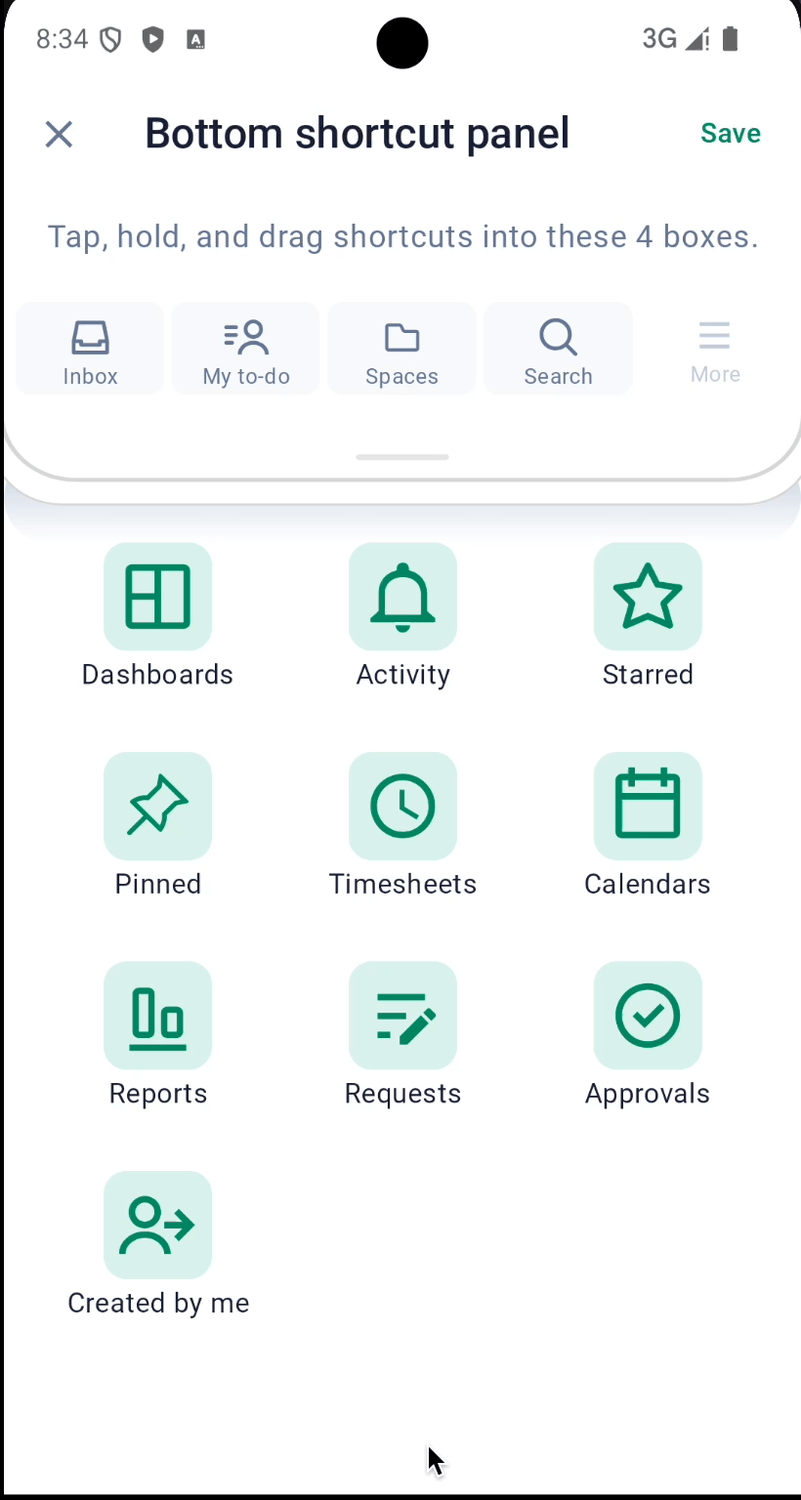Tap the Reports shortcut
Viewport: 801px width, 1500px height.
(x=158, y=1016)
